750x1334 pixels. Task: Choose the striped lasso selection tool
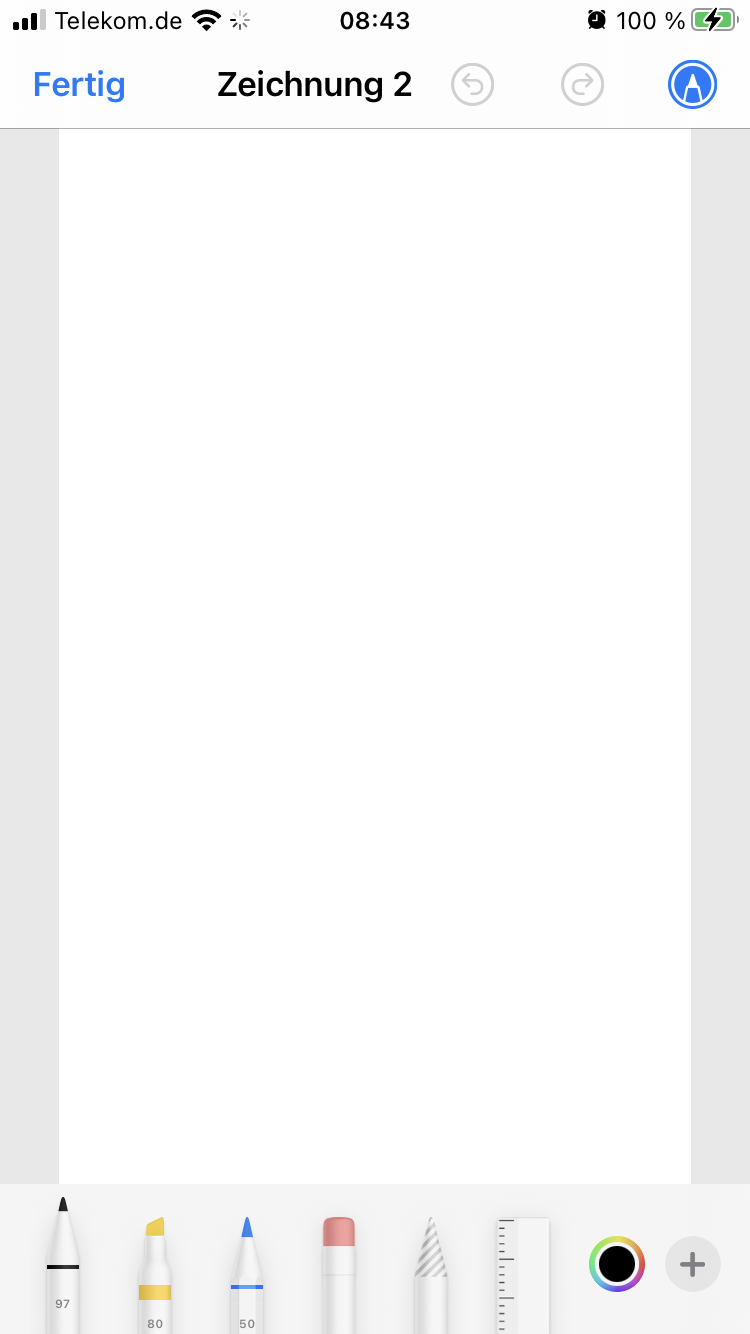coord(431,1275)
